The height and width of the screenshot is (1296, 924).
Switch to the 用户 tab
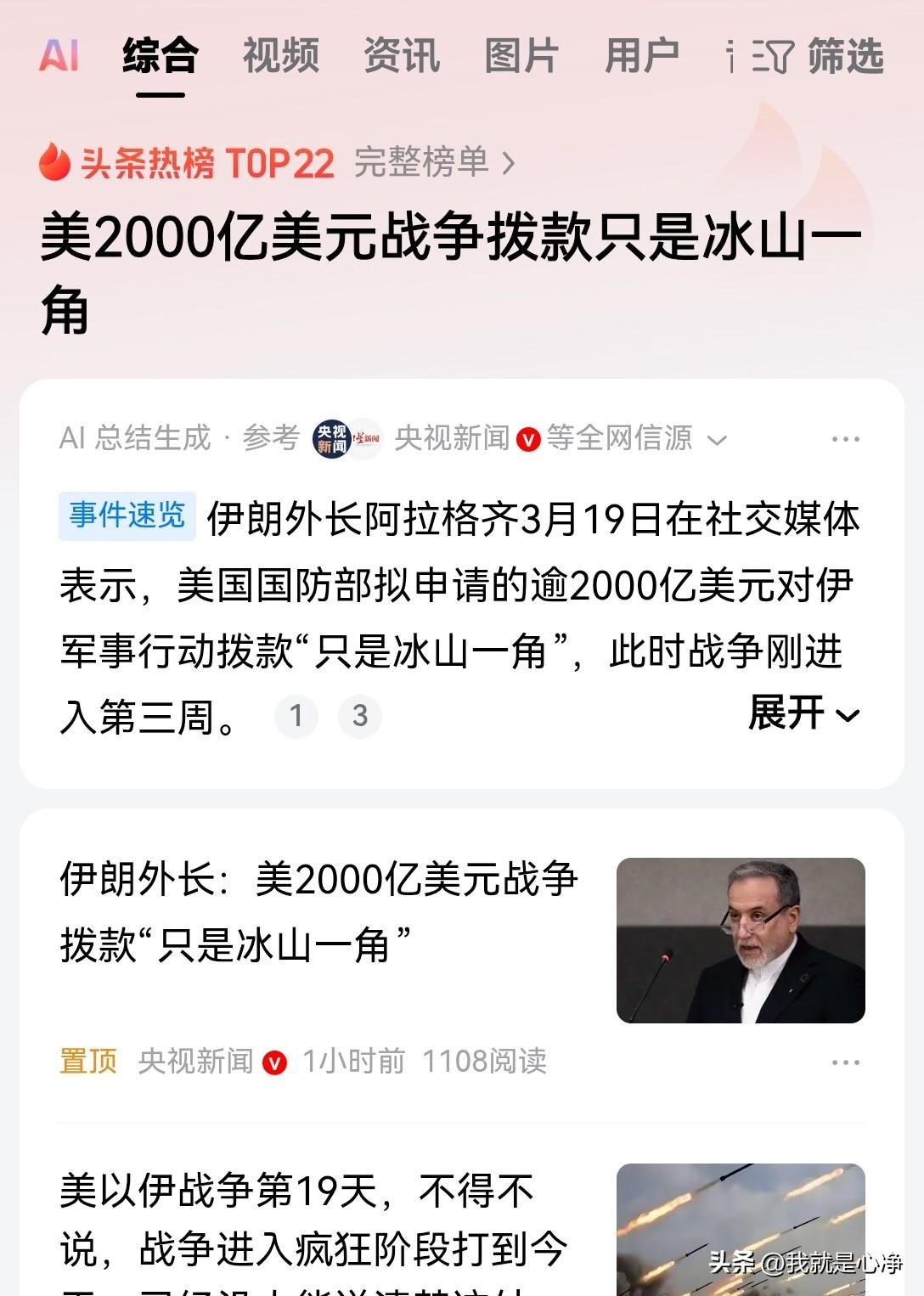click(x=642, y=55)
